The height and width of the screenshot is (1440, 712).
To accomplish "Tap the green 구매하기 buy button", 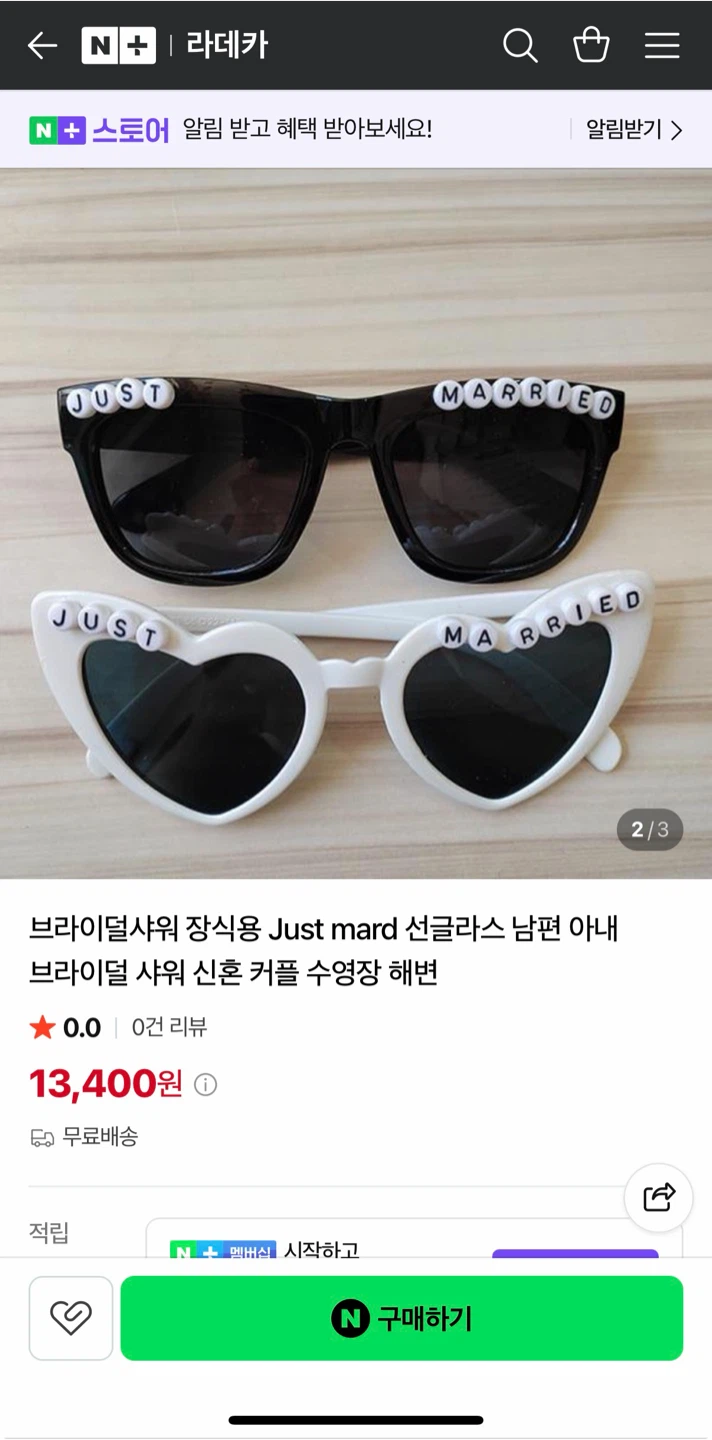I will 402,1318.
